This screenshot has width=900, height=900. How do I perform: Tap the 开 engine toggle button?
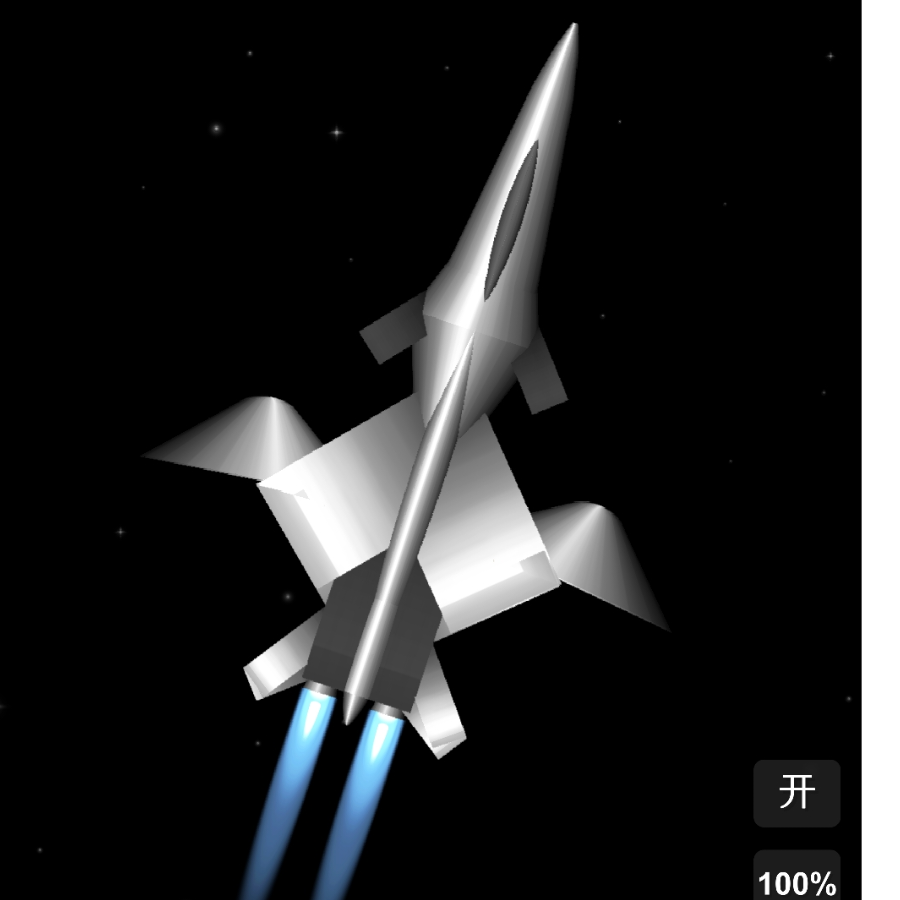tap(797, 793)
